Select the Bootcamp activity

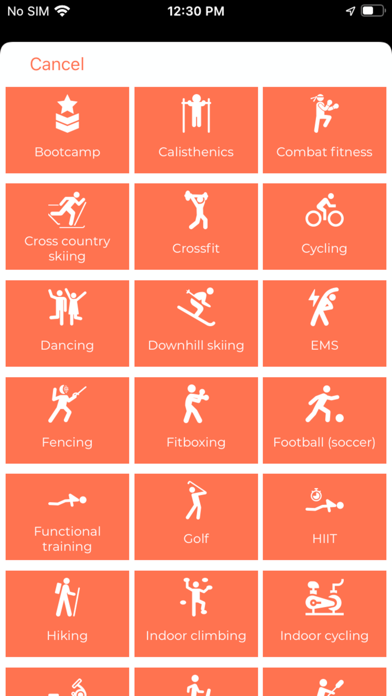coord(67,130)
